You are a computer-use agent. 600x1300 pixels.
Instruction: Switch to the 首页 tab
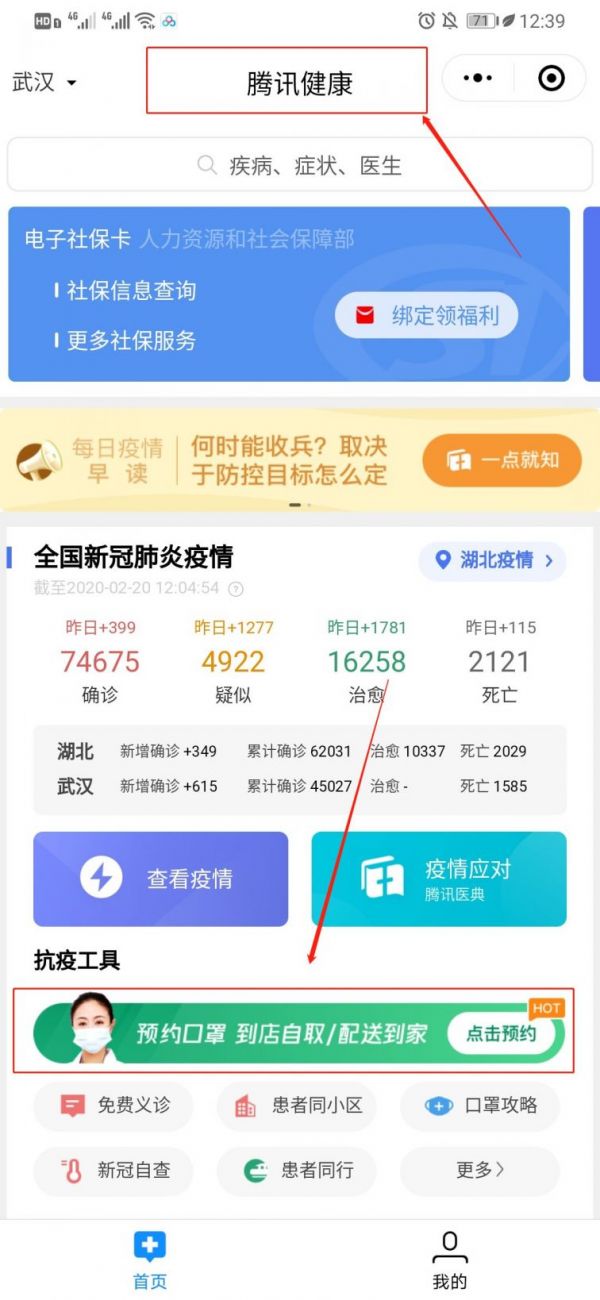pos(150,1260)
